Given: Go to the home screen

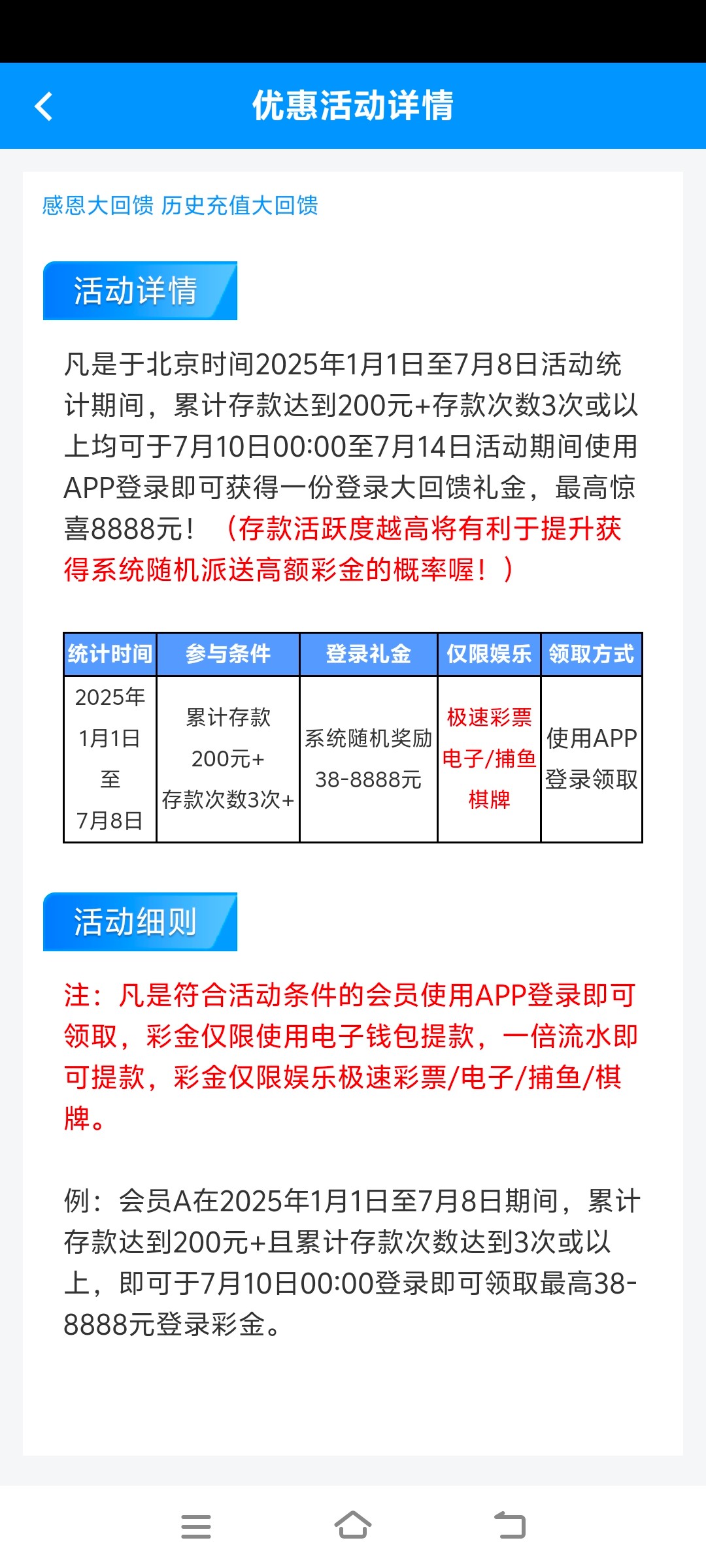Looking at the screenshot, I should [353, 1526].
